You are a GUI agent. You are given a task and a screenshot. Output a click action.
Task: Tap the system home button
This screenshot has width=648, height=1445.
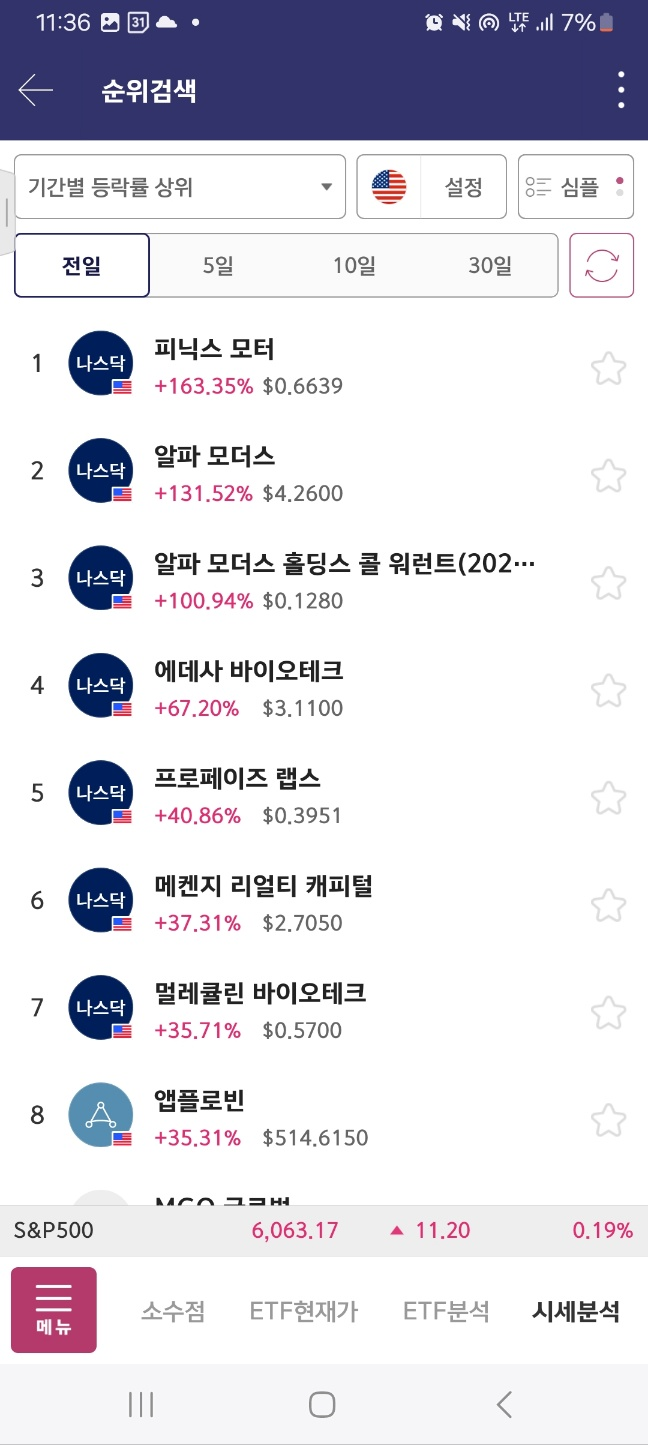click(x=322, y=1404)
